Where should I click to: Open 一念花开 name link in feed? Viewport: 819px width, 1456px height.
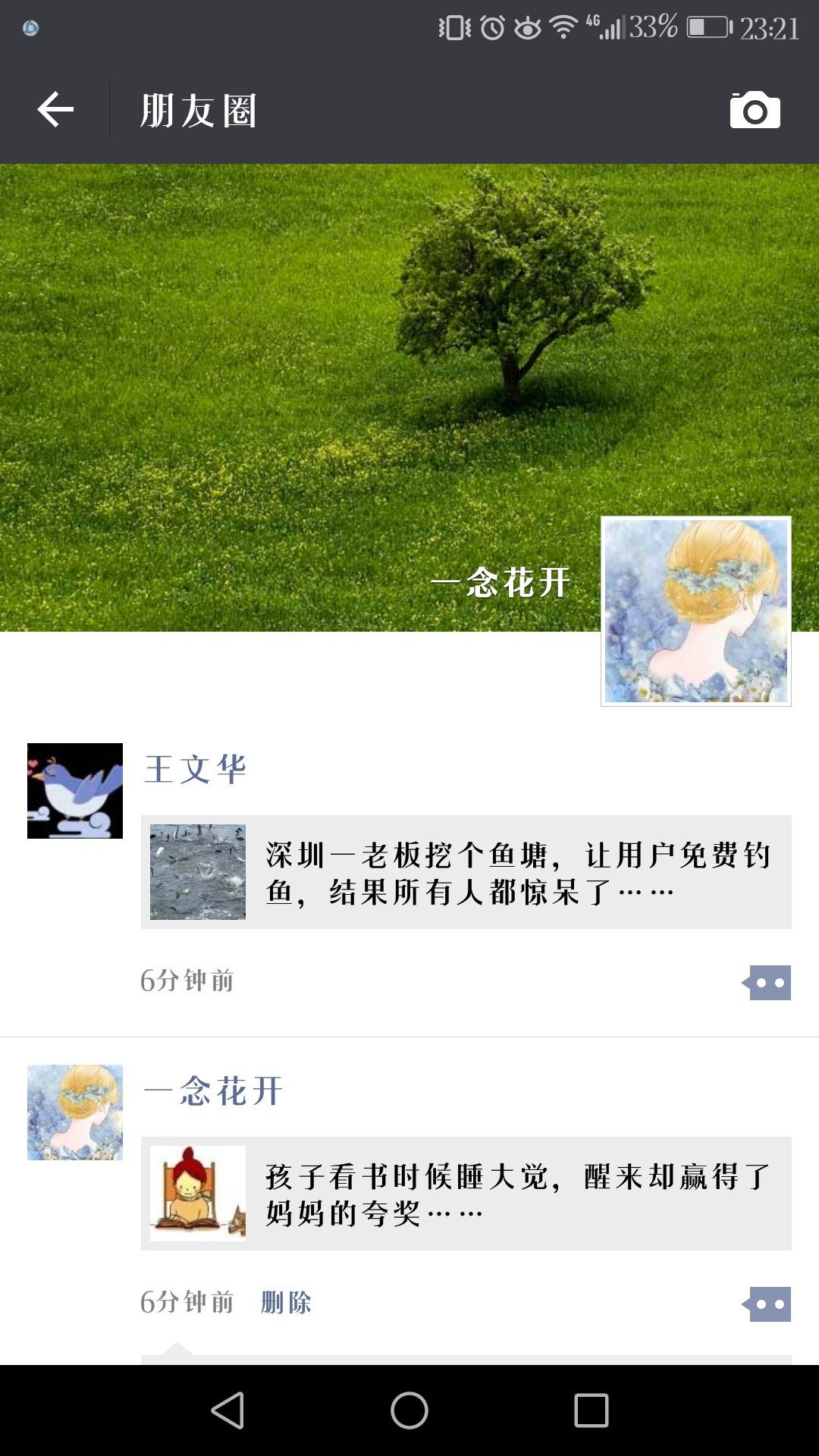point(213,1091)
